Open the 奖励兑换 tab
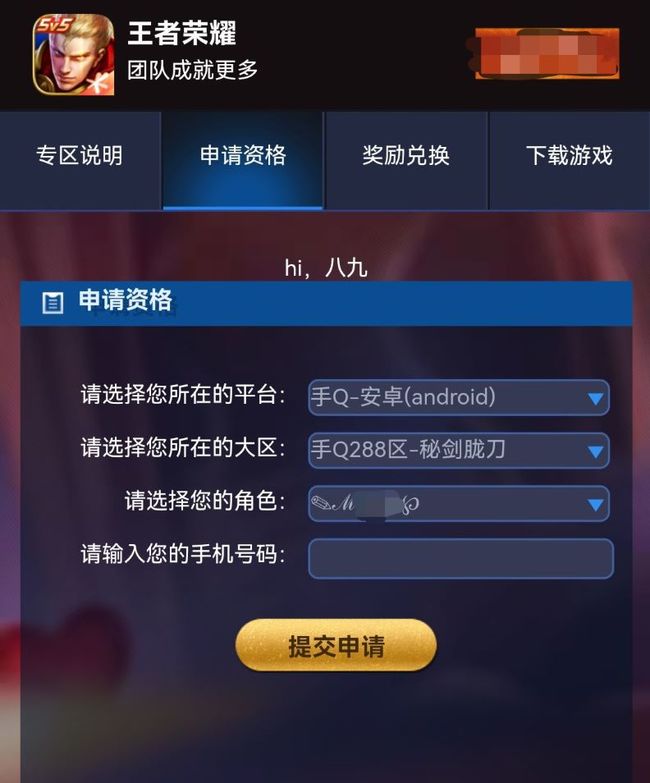This screenshot has width=650, height=783. [406, 157]
